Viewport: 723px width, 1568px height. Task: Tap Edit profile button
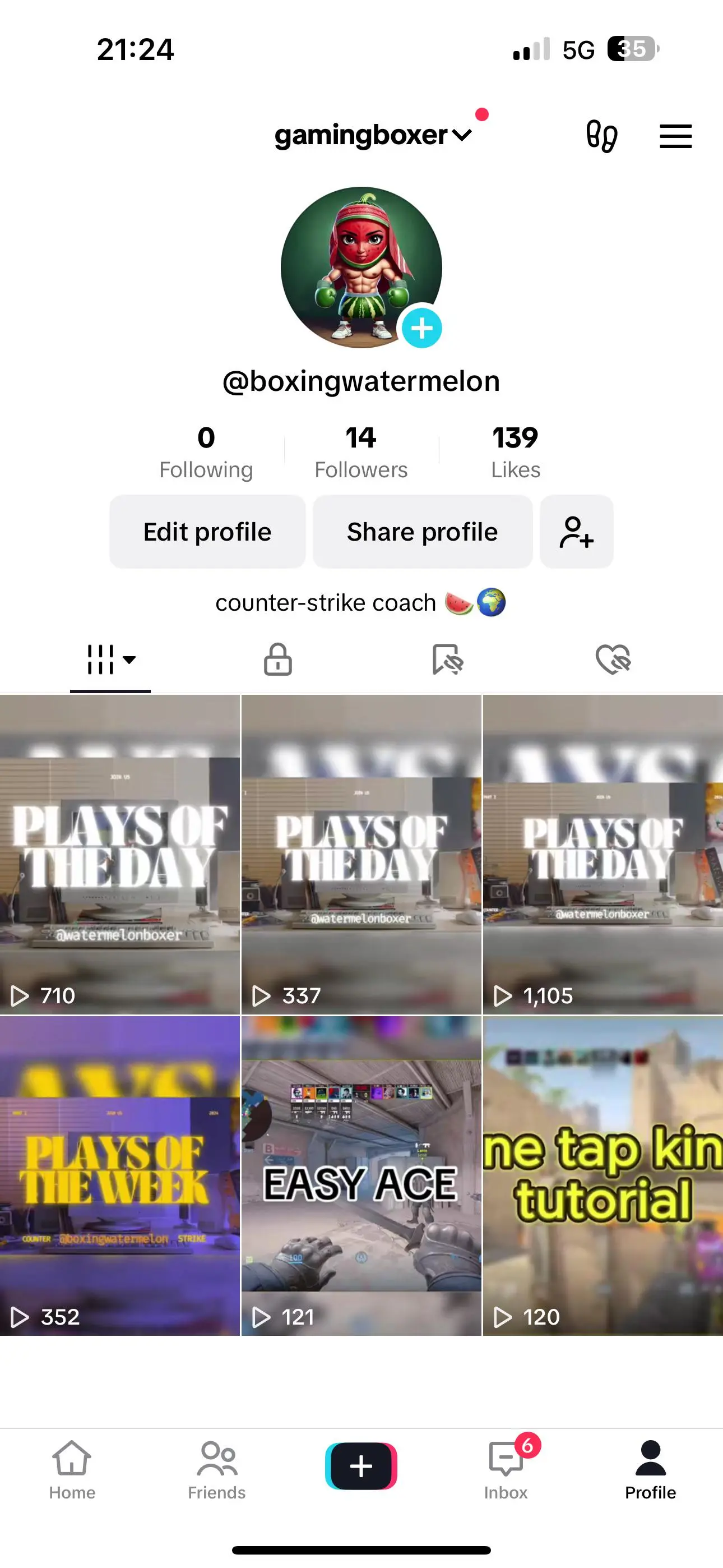click(x=207, y=532)
